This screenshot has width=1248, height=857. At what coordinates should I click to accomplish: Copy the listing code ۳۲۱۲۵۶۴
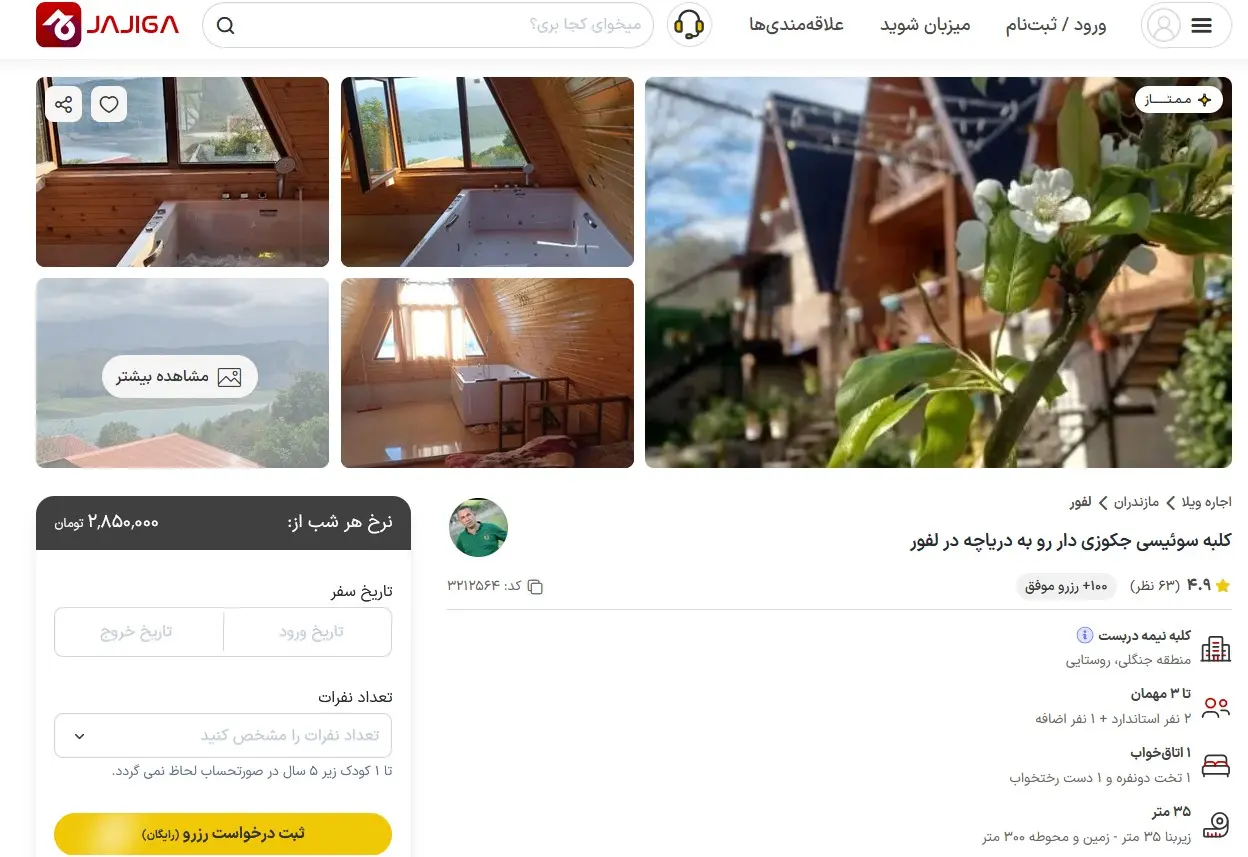[x=535, y=586]
